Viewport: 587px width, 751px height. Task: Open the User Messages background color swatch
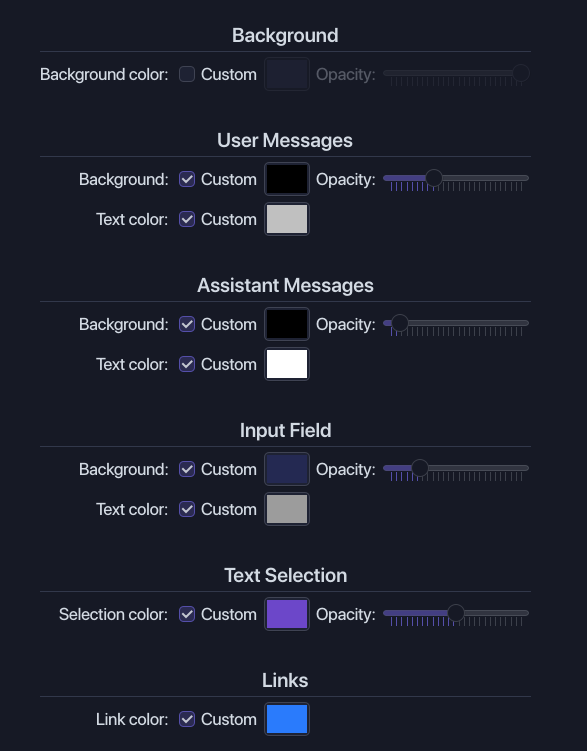(287, 179)
